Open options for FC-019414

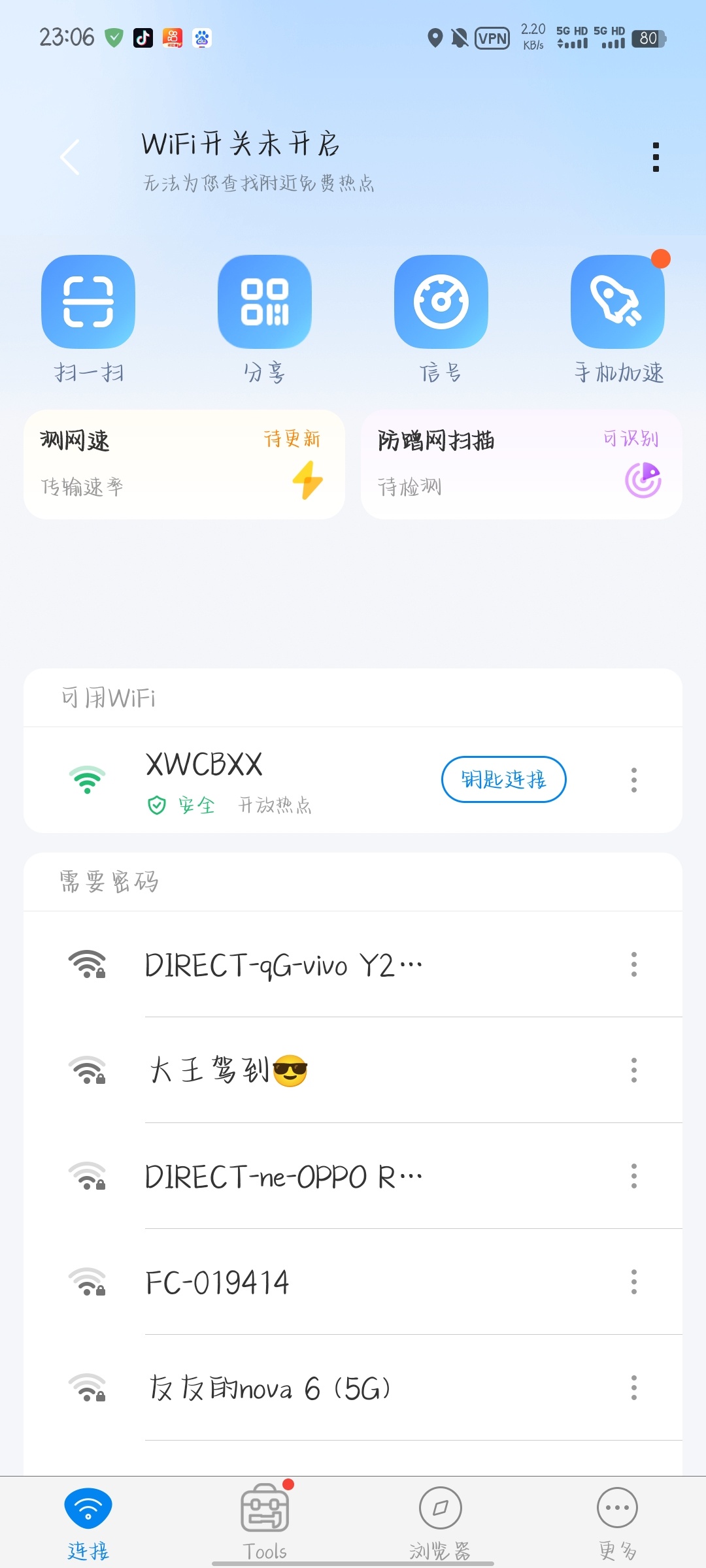click(x=633, y=1282)
